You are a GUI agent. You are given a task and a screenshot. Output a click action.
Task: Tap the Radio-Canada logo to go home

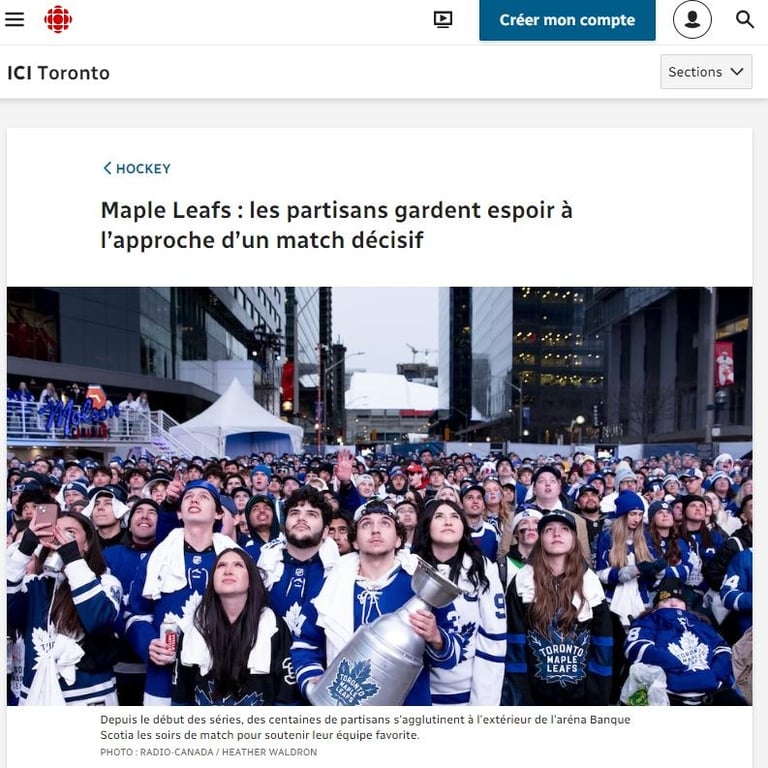[x=58, y=19]
